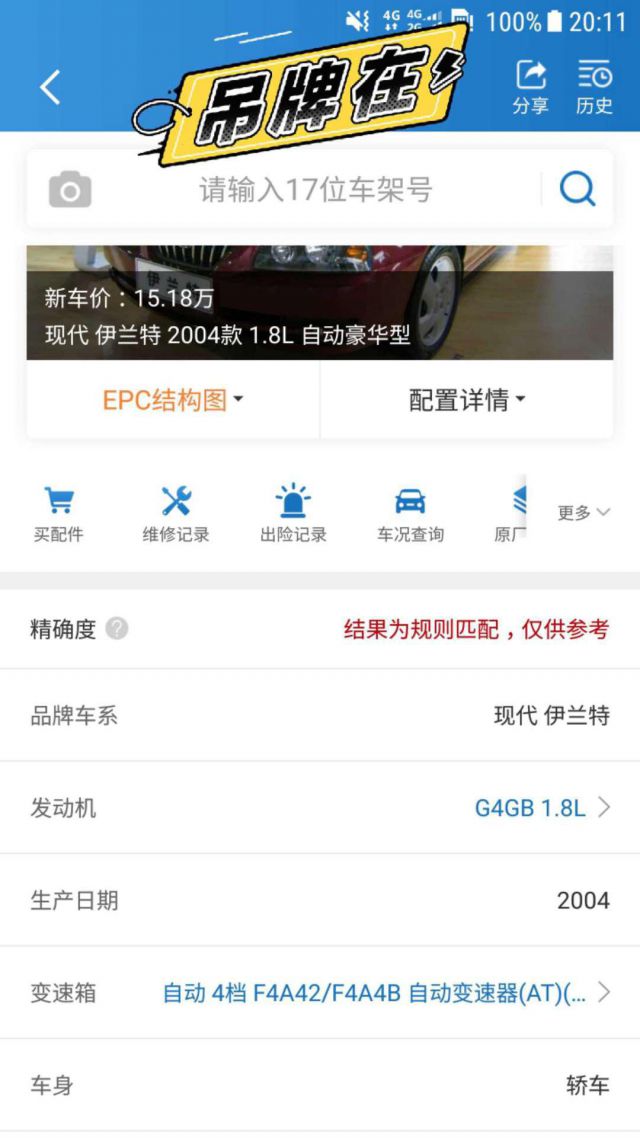The image size is (640, 1138).
Task: Go back using the top-left arrow
Action: tap(50, 87)
